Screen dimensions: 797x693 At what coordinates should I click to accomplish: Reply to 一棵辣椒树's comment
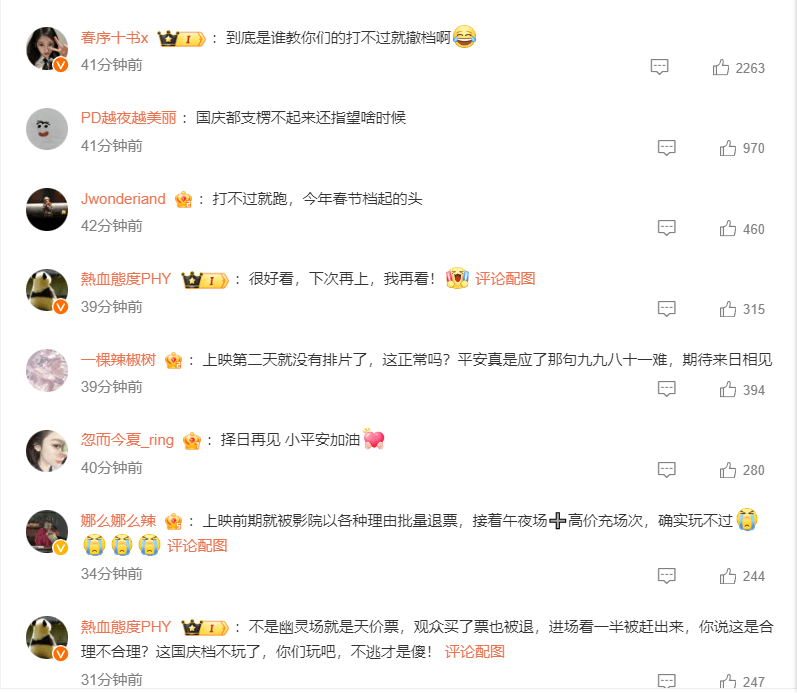click(x=667, y=389)
